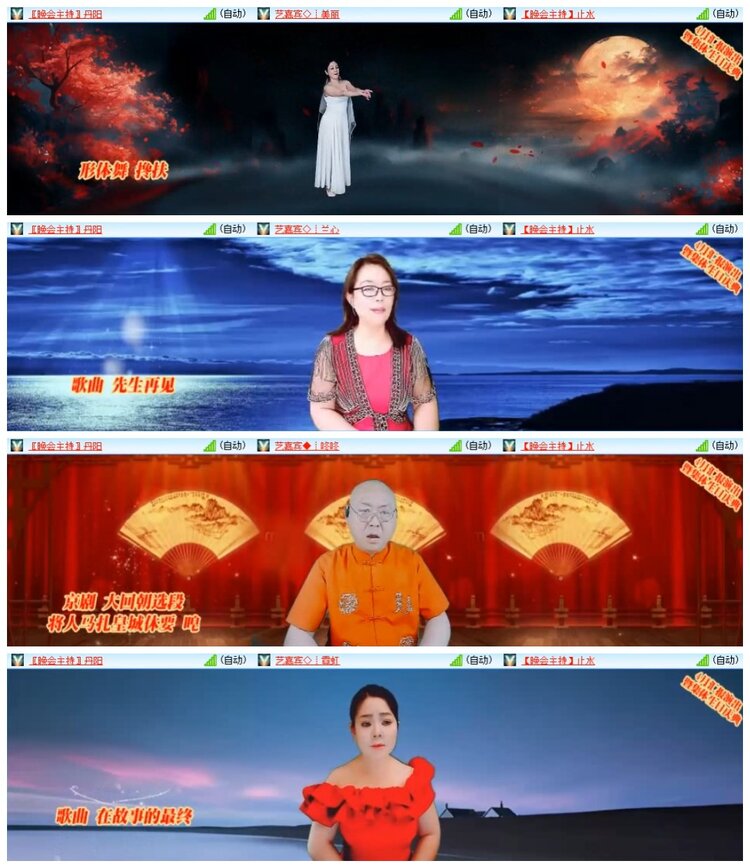
Task: Click the singer video performing 歌曲 先生再见
Action: (x=375, y=330)
